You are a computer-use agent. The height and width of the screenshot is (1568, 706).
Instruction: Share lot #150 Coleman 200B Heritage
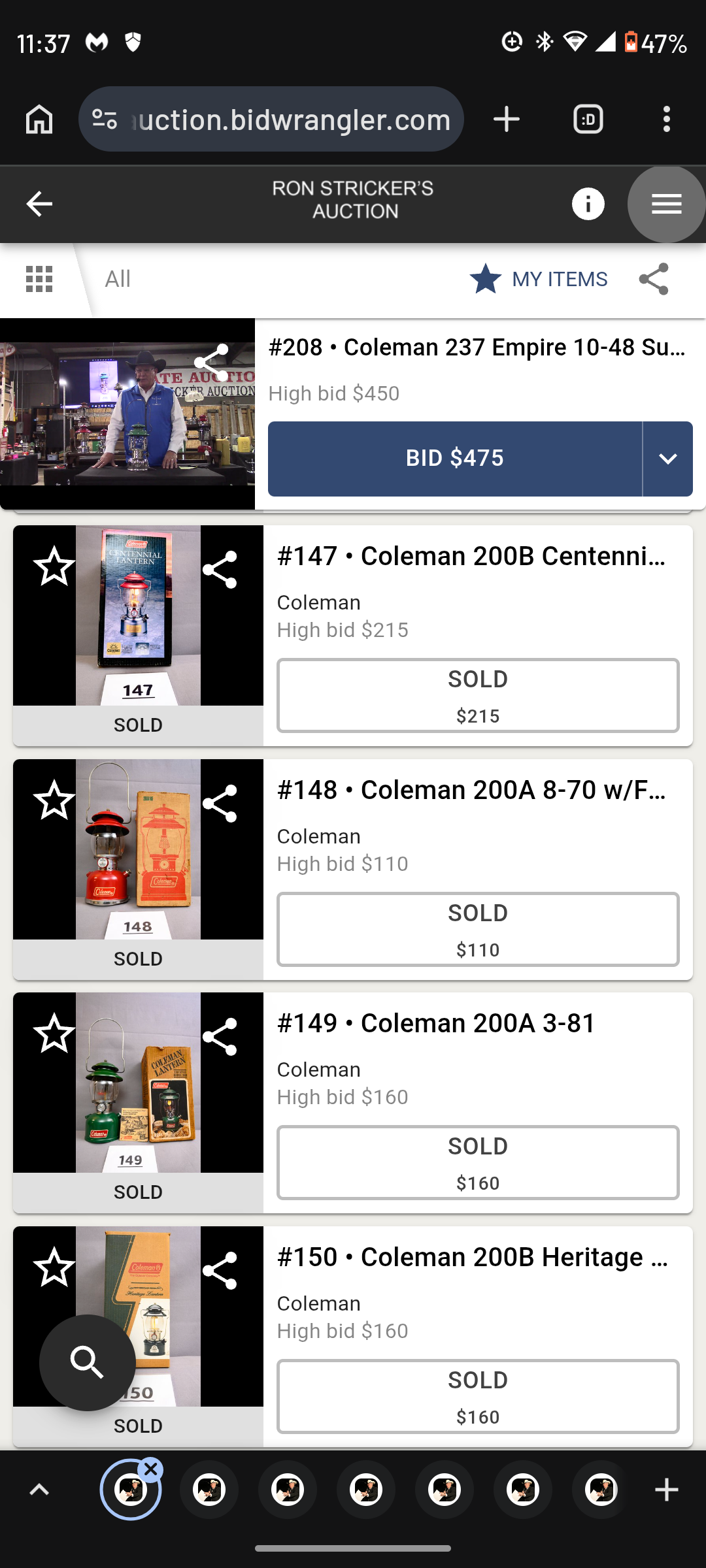coord(220,1270)
